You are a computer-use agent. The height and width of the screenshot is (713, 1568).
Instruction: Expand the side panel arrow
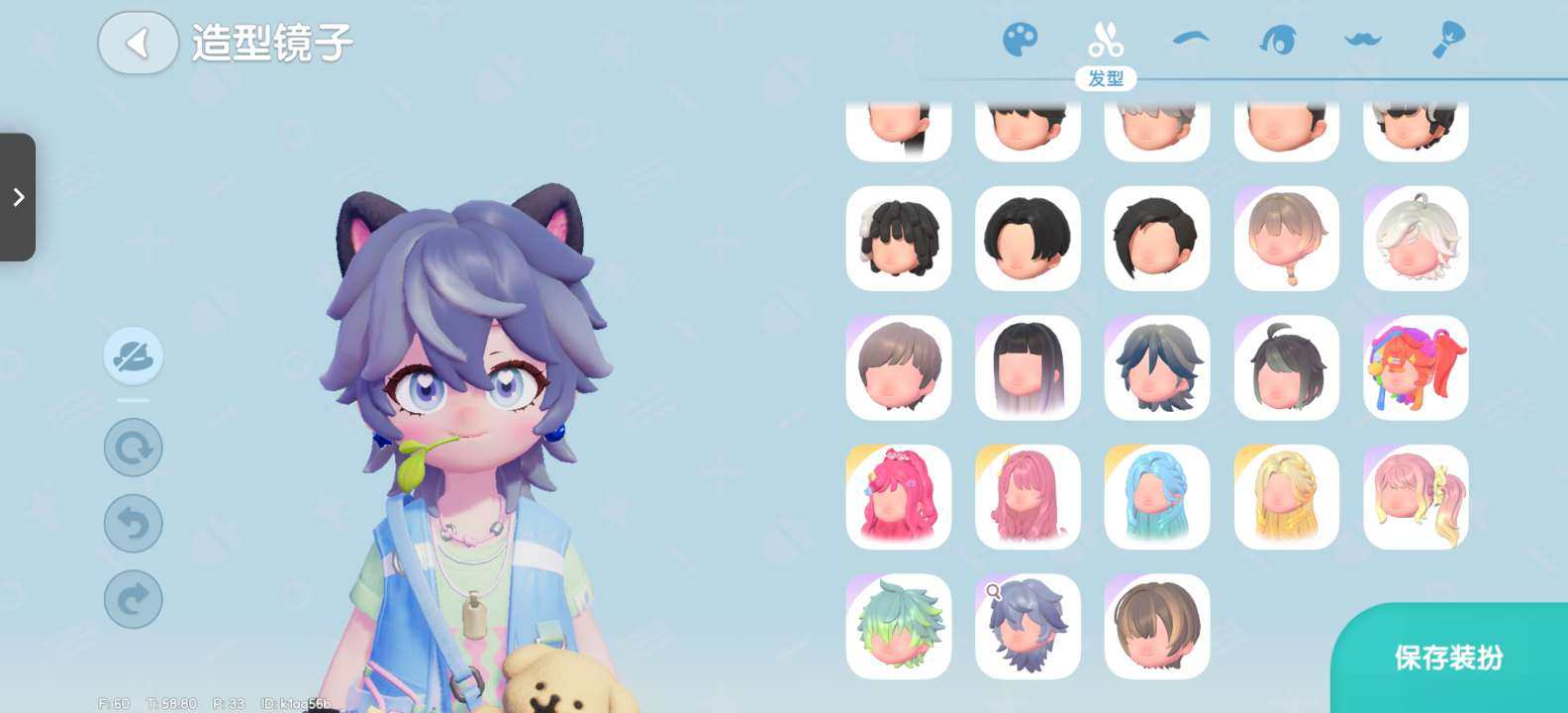point(18,197)
